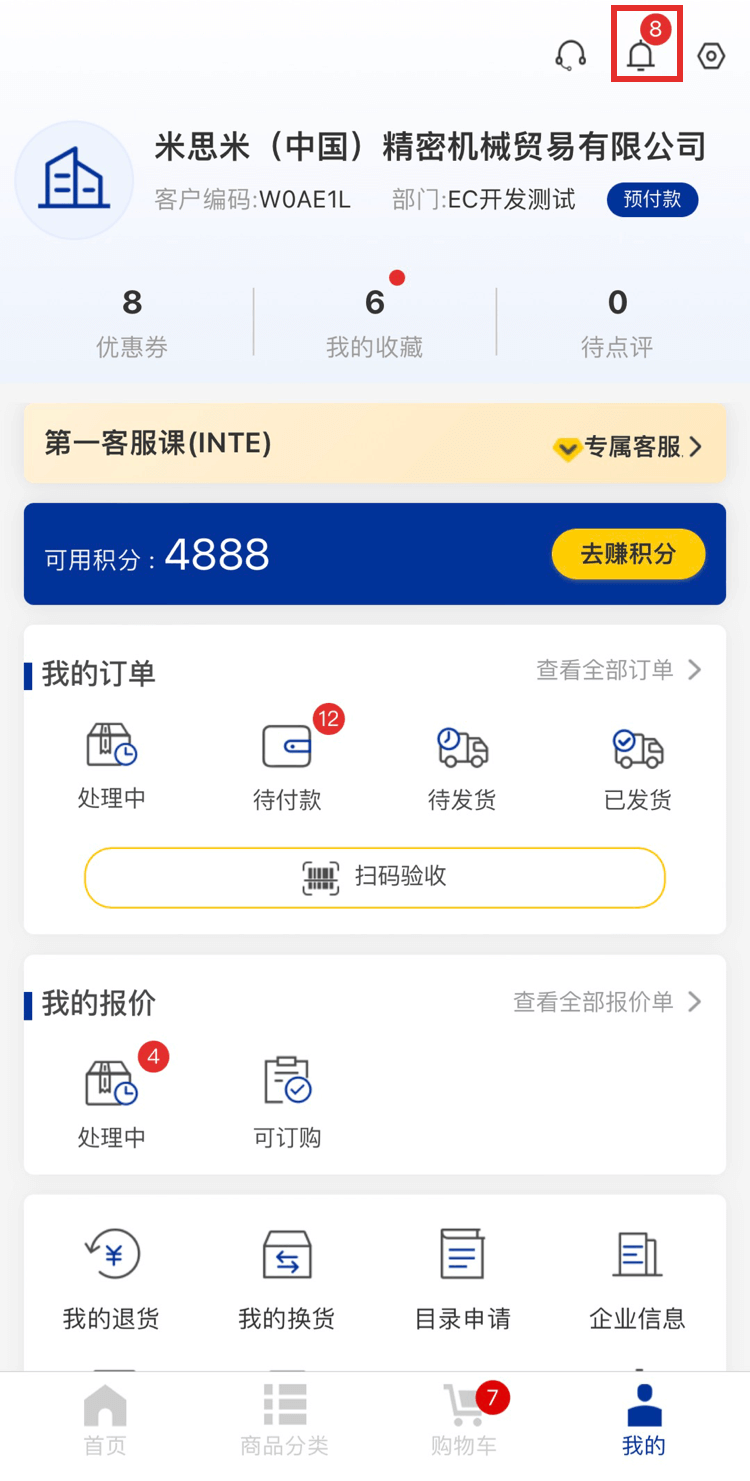
Task: Tap 扫码验收 scan button
Action: 375,877
